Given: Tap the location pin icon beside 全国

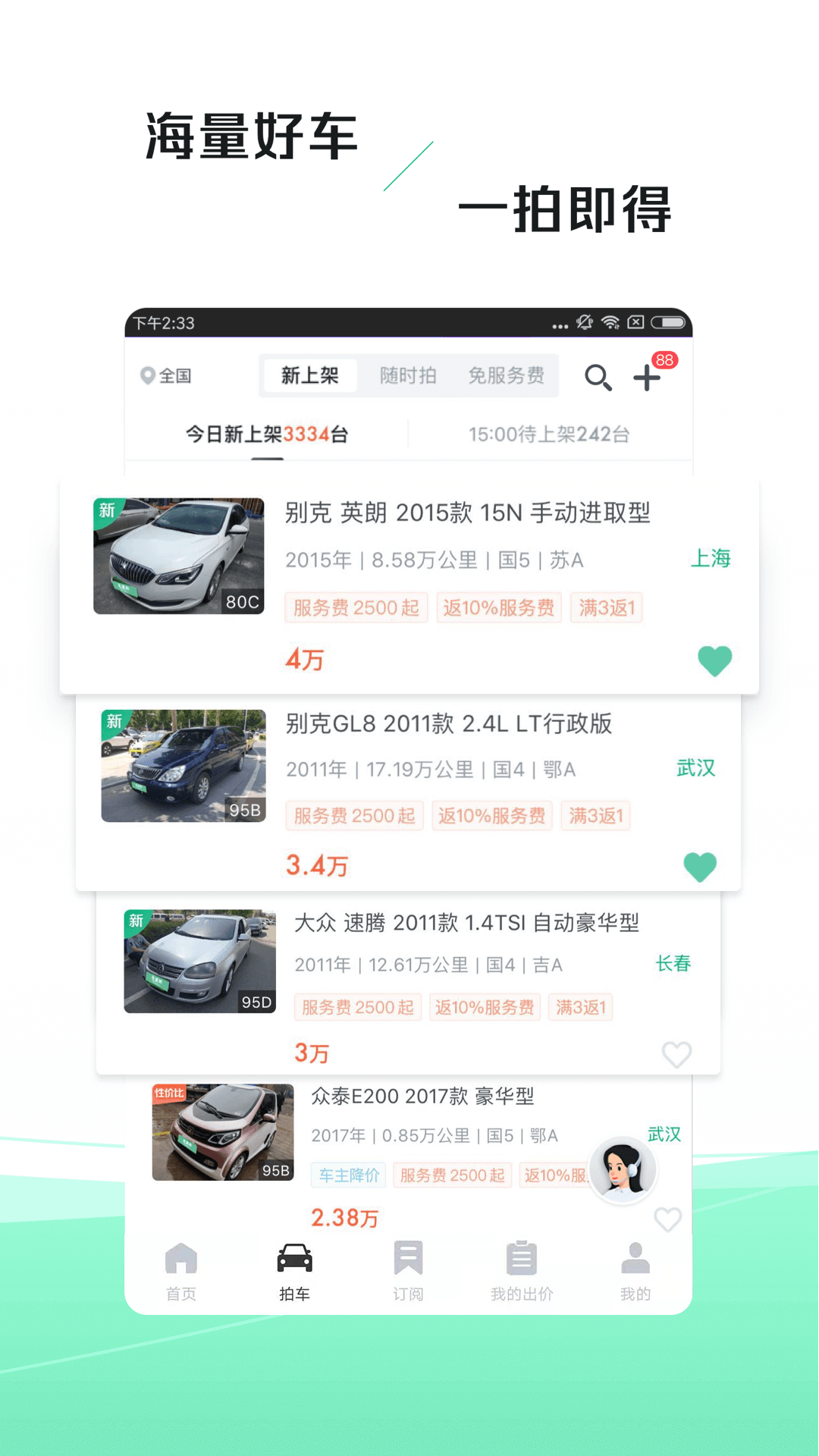Looking at the screenshot, I should pos(146,375).
